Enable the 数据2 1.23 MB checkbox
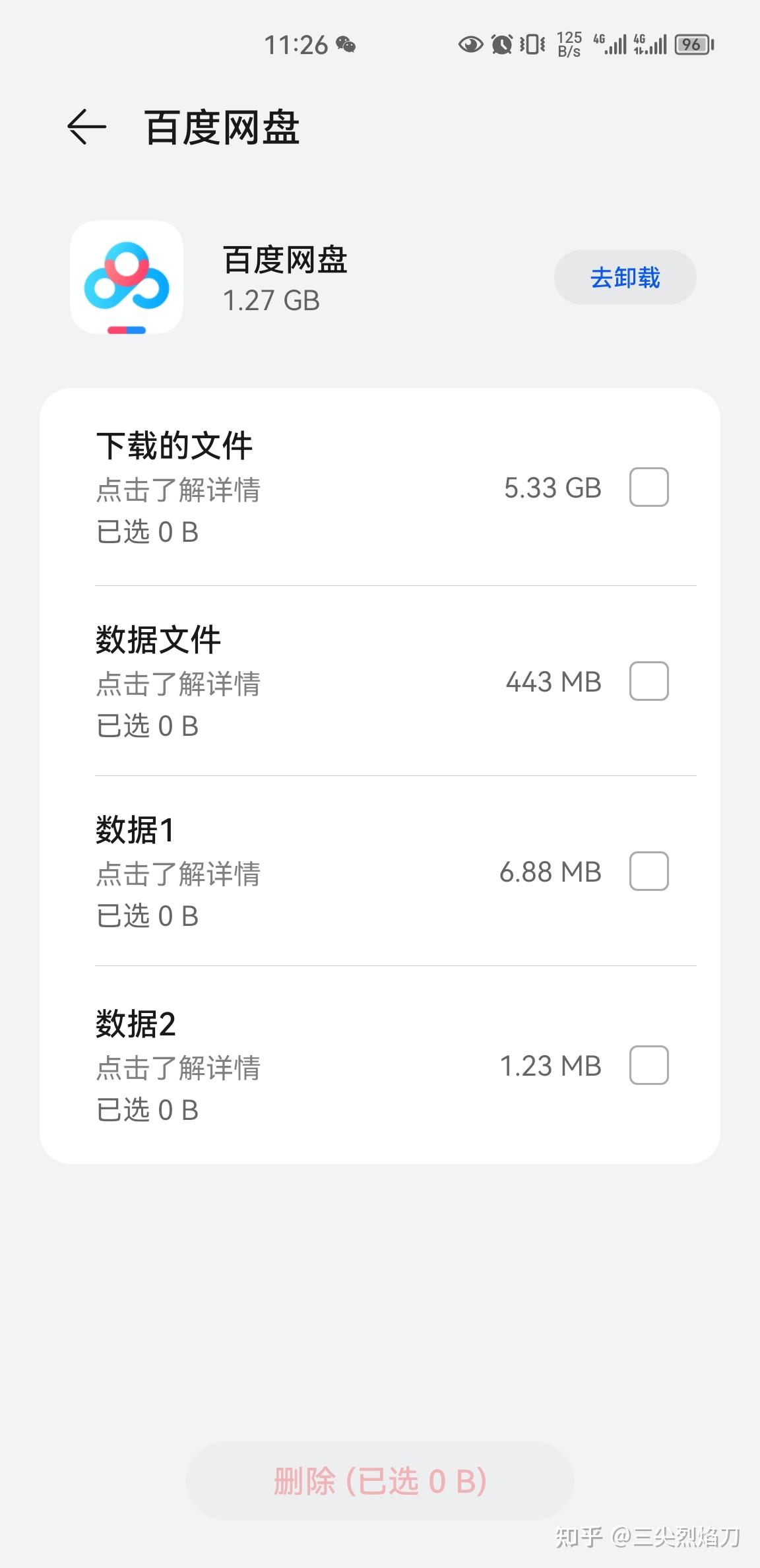Image resolution: width=760 pixels, height=1568 pixels. tap(648, 1064)
